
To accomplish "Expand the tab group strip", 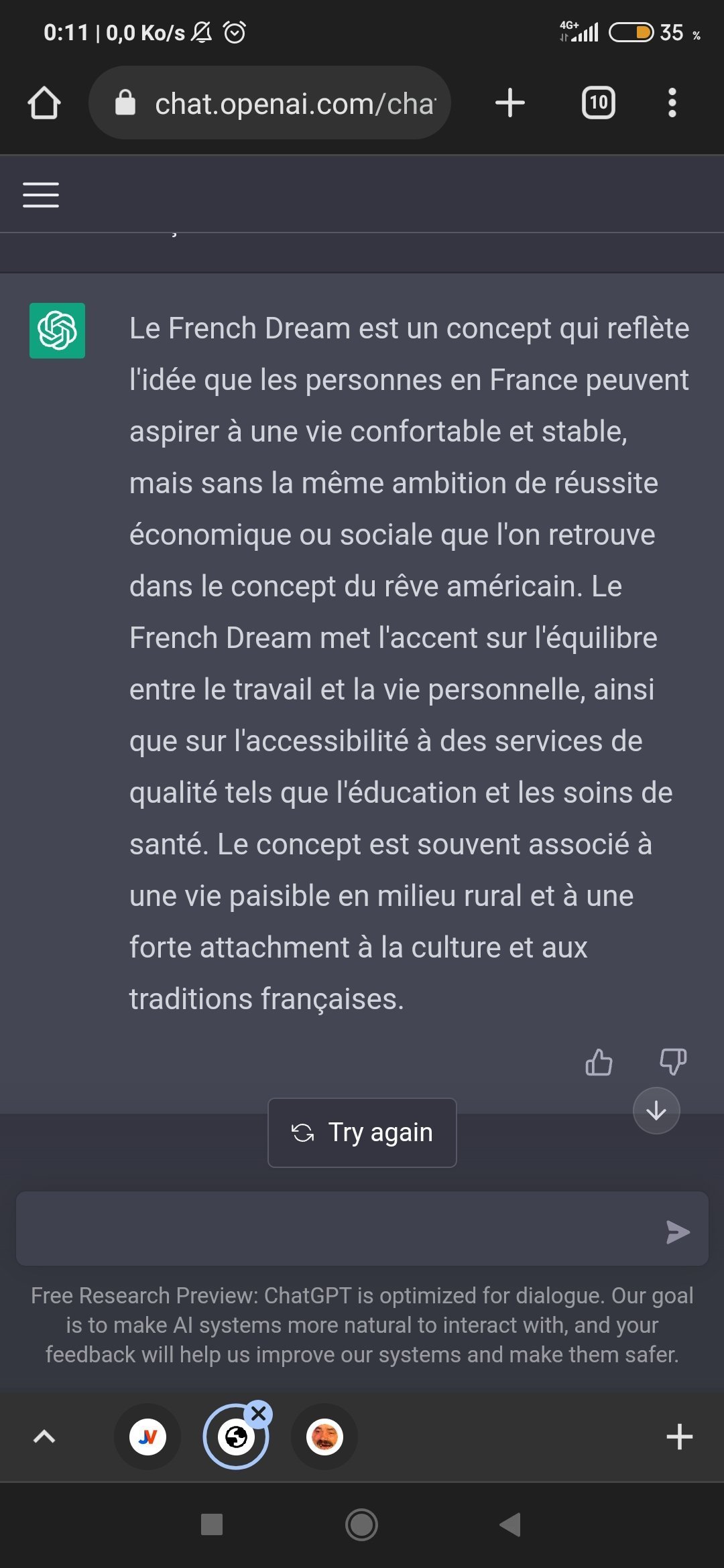I will 44,1436.
